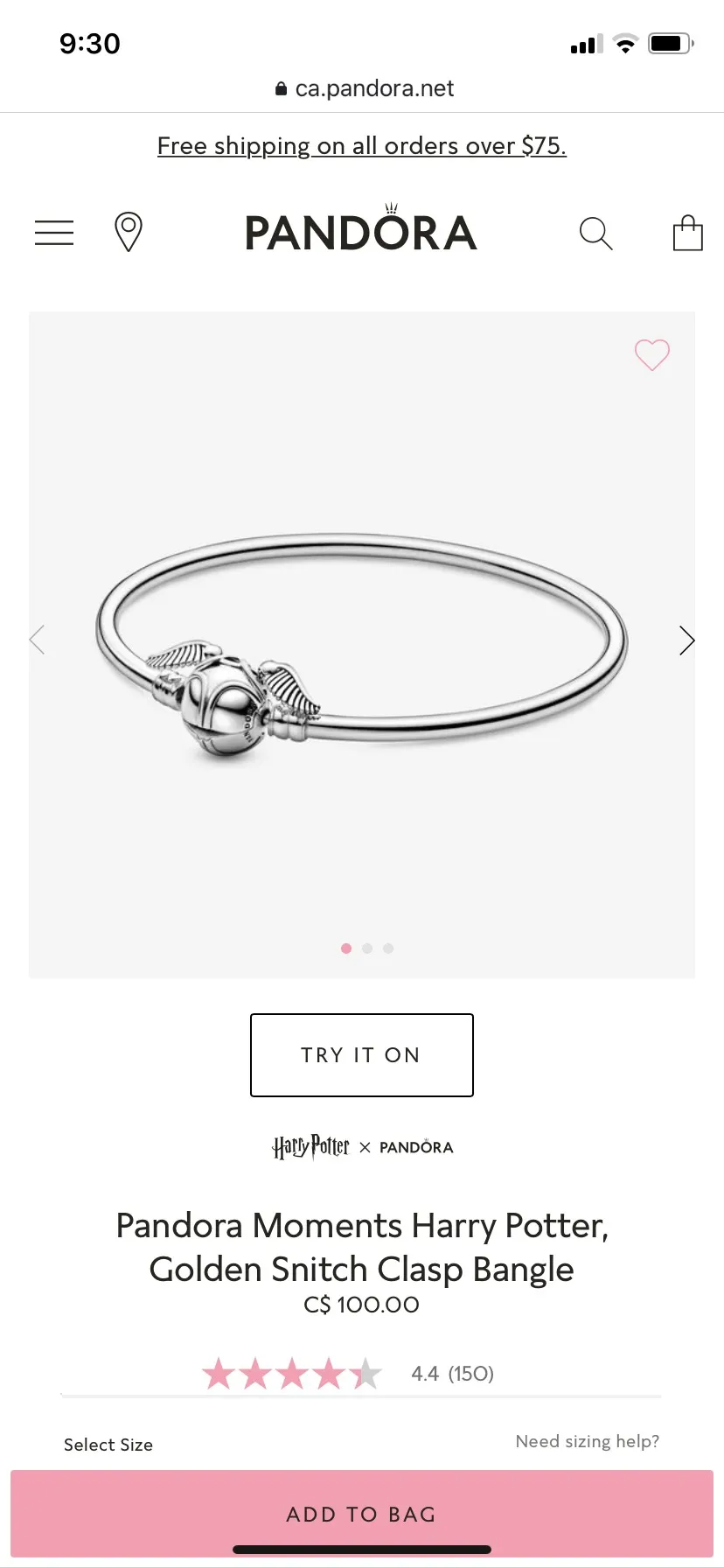724x1568 pixels.
Task: Open the hamburger menu
Action: click(x=54, y=233)
